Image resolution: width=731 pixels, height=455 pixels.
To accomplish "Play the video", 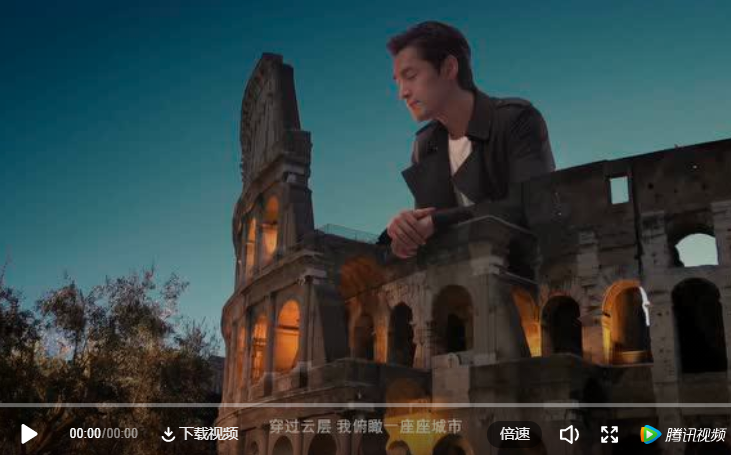I will coord(29,434).
